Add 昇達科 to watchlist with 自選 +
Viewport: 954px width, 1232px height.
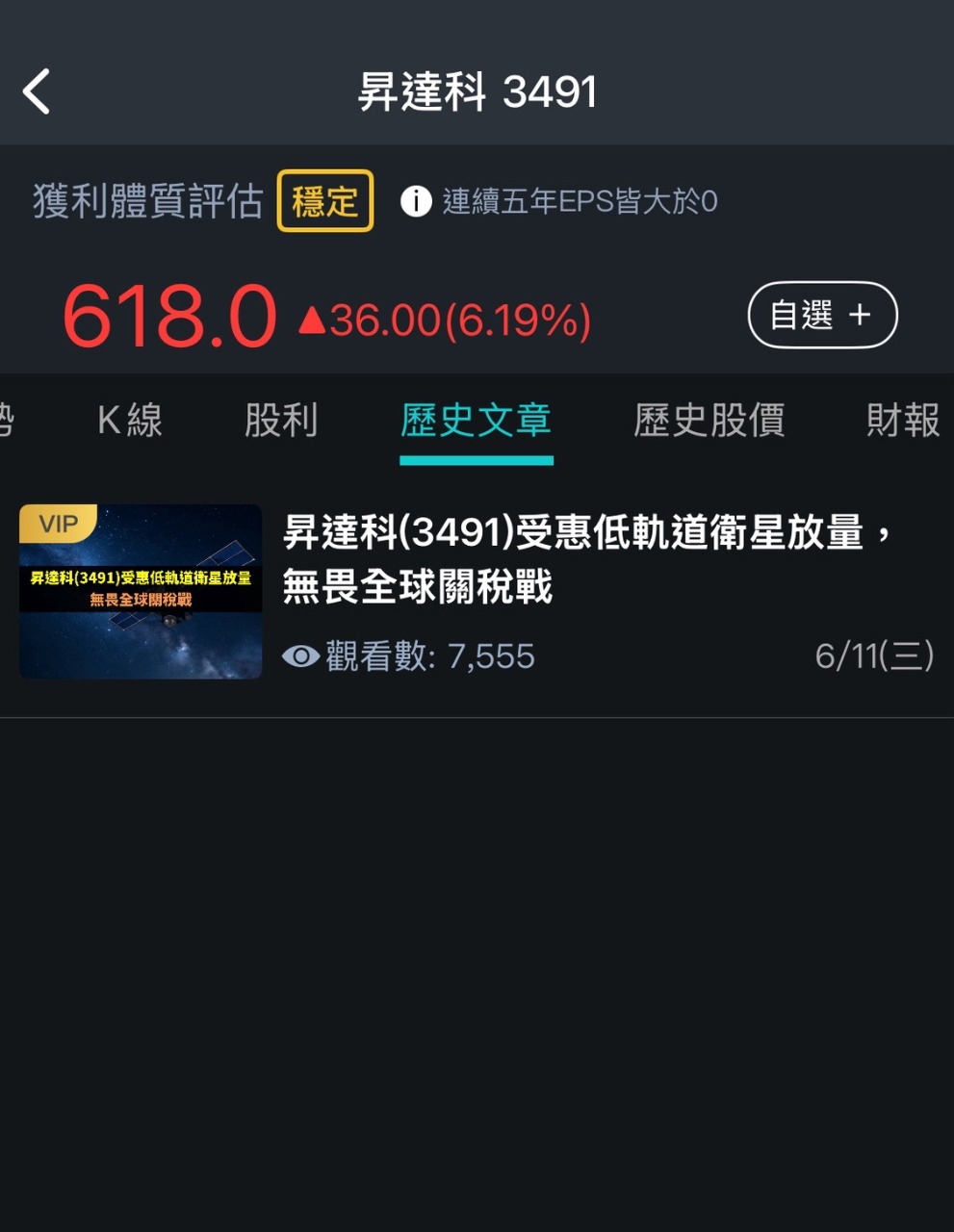[822, 315]
